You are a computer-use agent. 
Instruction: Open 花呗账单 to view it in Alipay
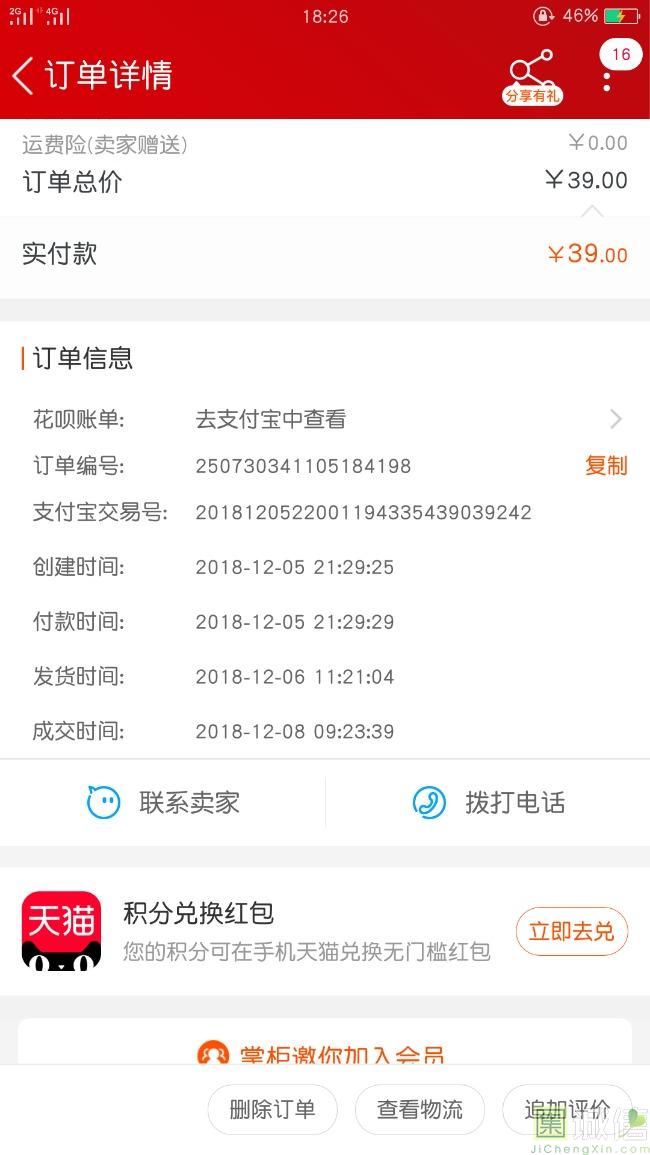pyautogui.click(x=325, y=419)
